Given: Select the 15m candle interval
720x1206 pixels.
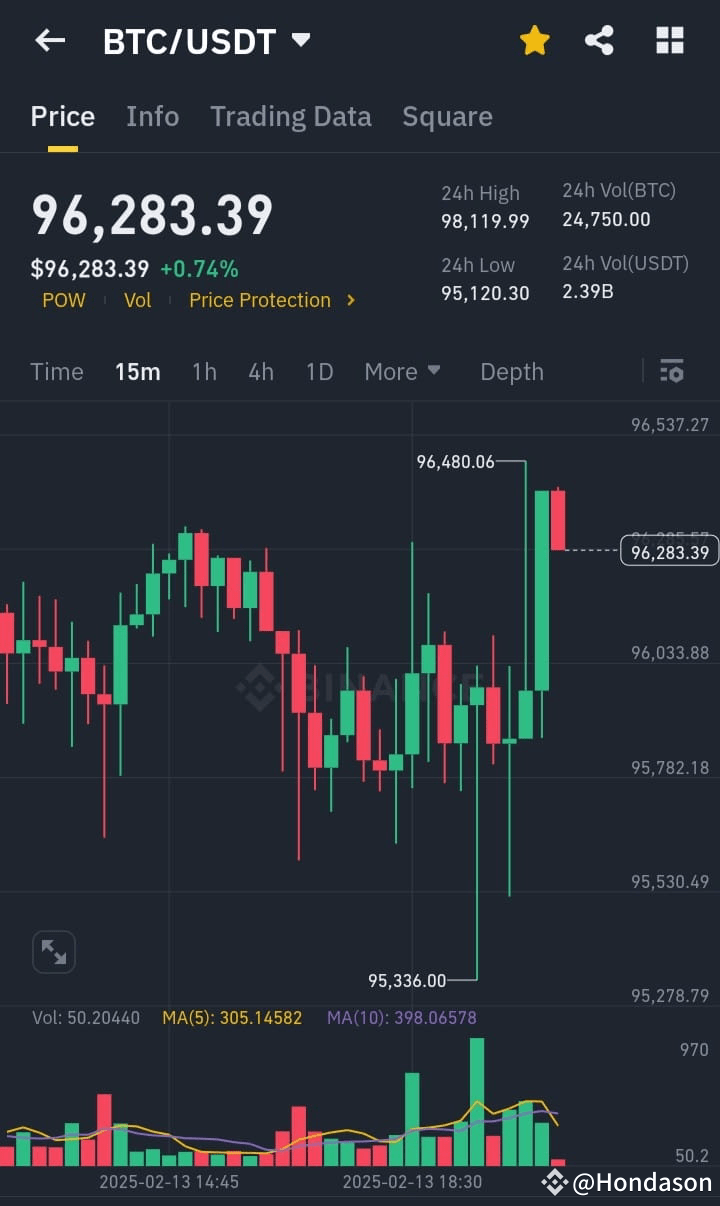Looking at the screenshot, I should (137, 371).
